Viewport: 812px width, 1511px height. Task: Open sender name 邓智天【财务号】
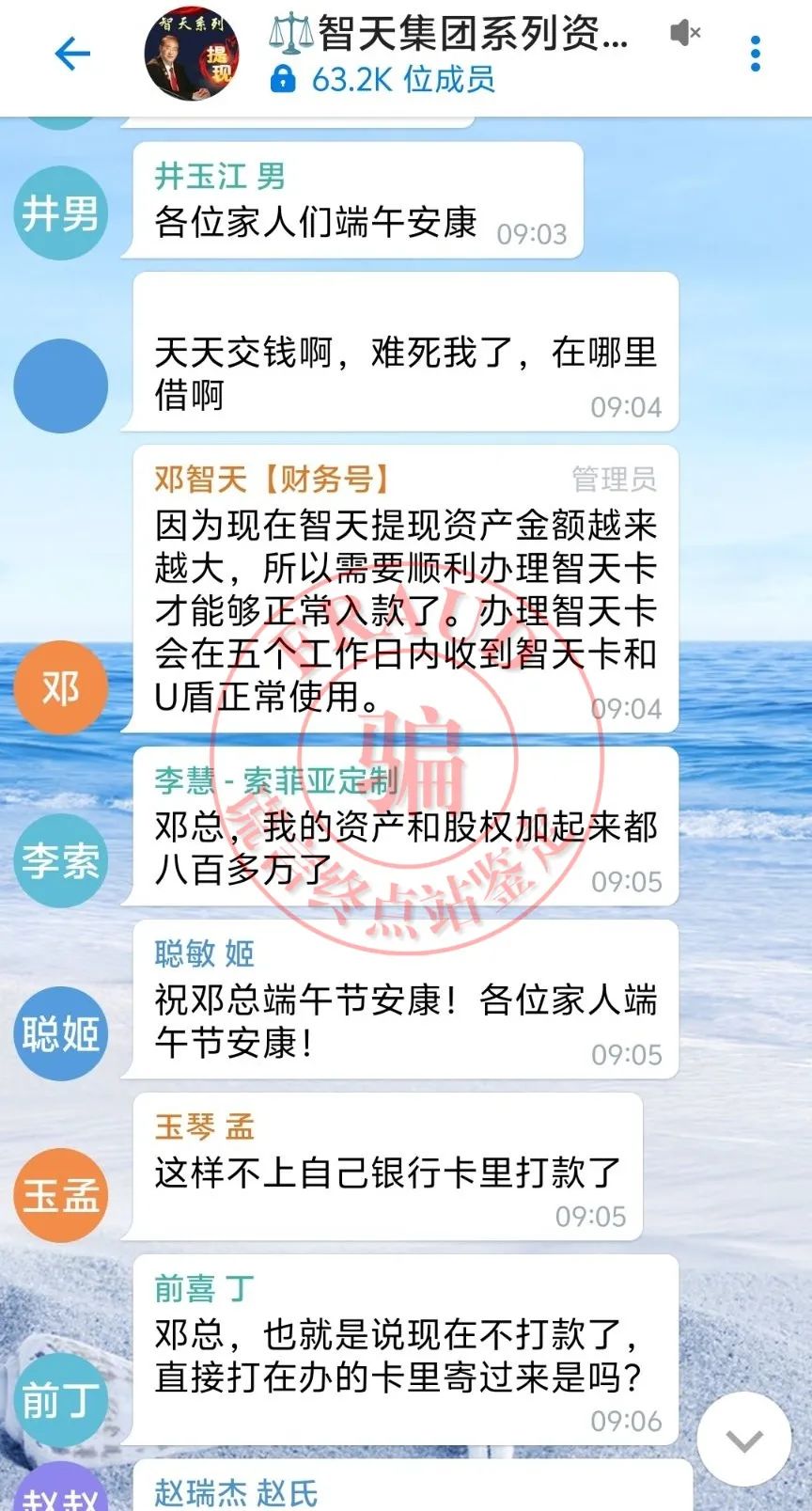pos(273,480)
